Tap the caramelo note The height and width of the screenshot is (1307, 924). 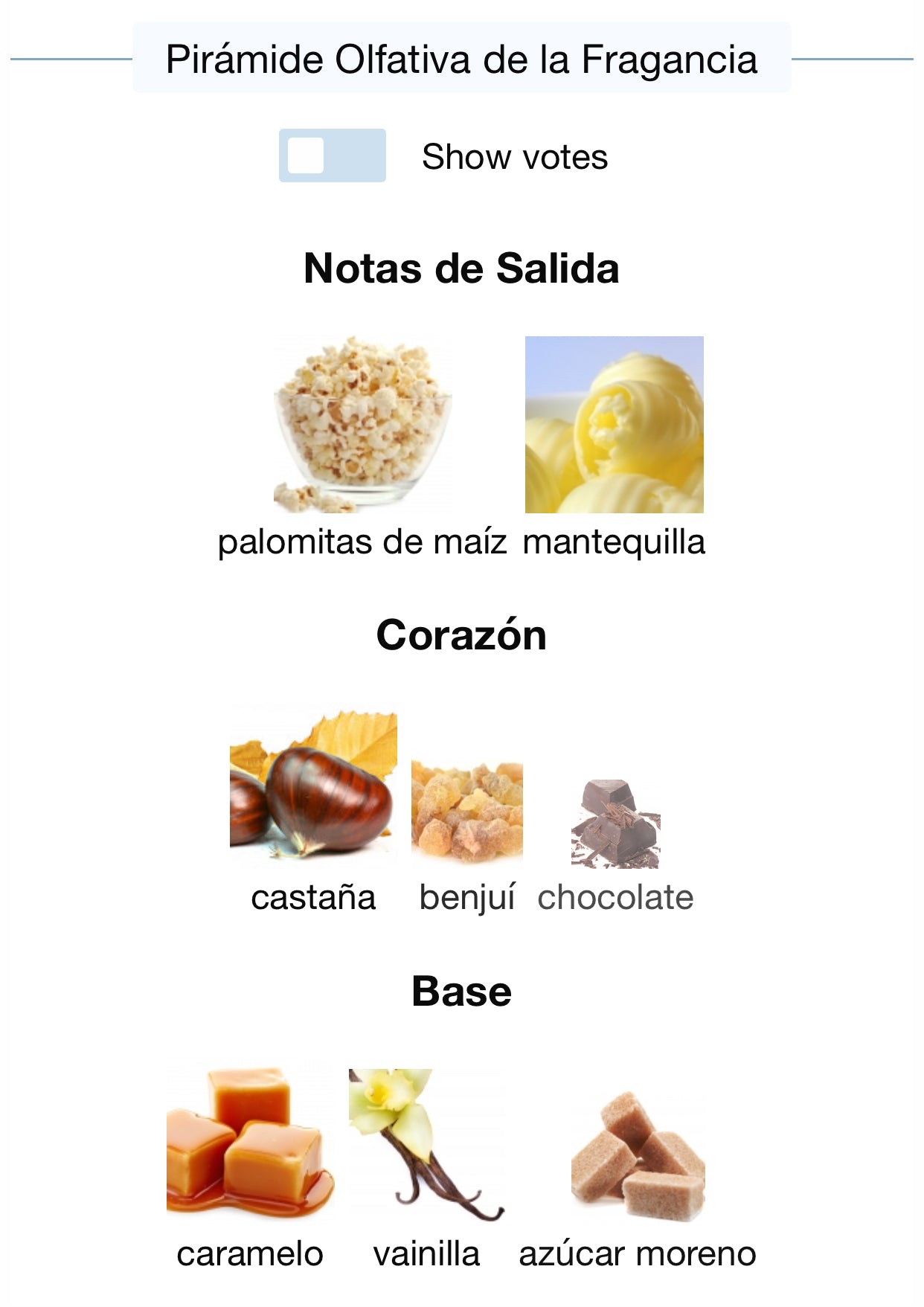pos(250,1146)
